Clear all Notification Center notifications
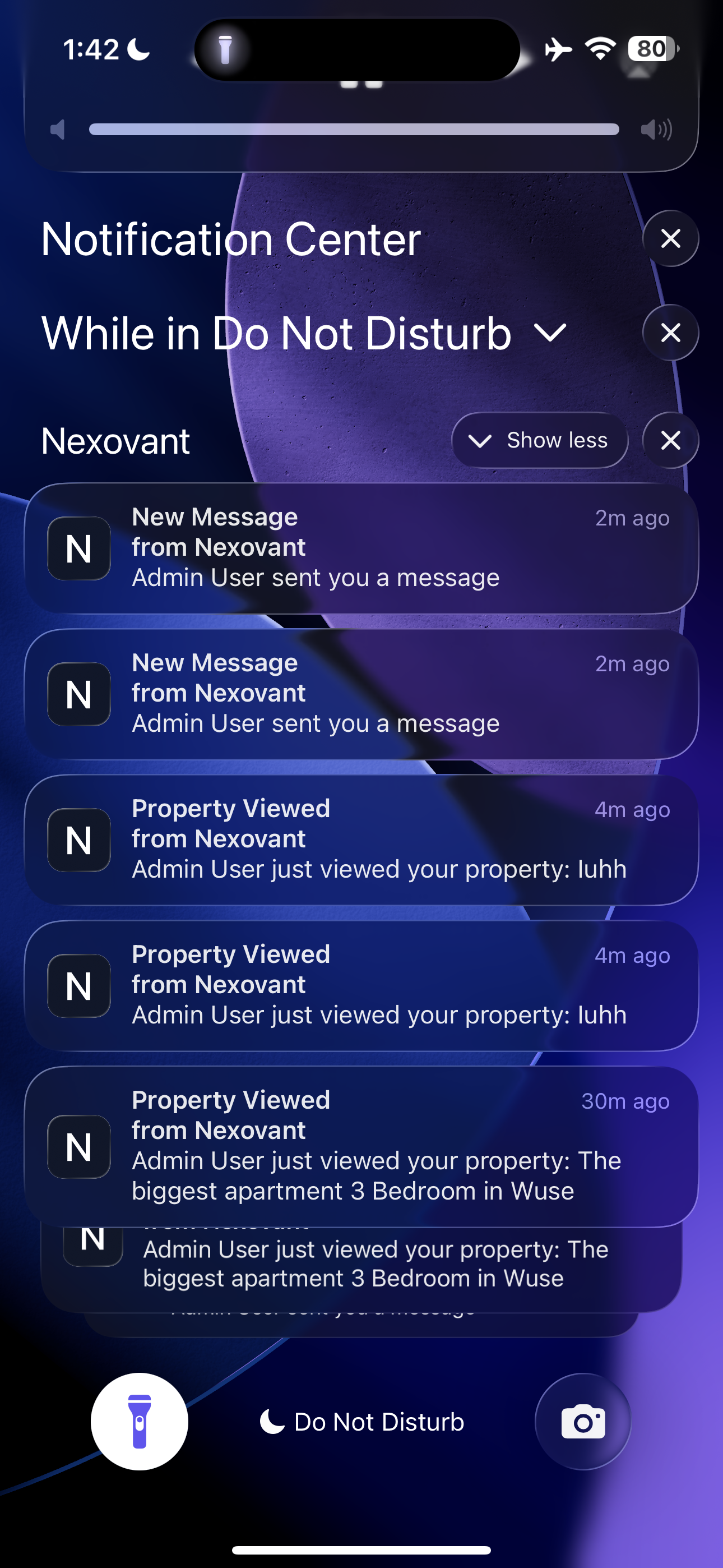 tap(670, 238)
